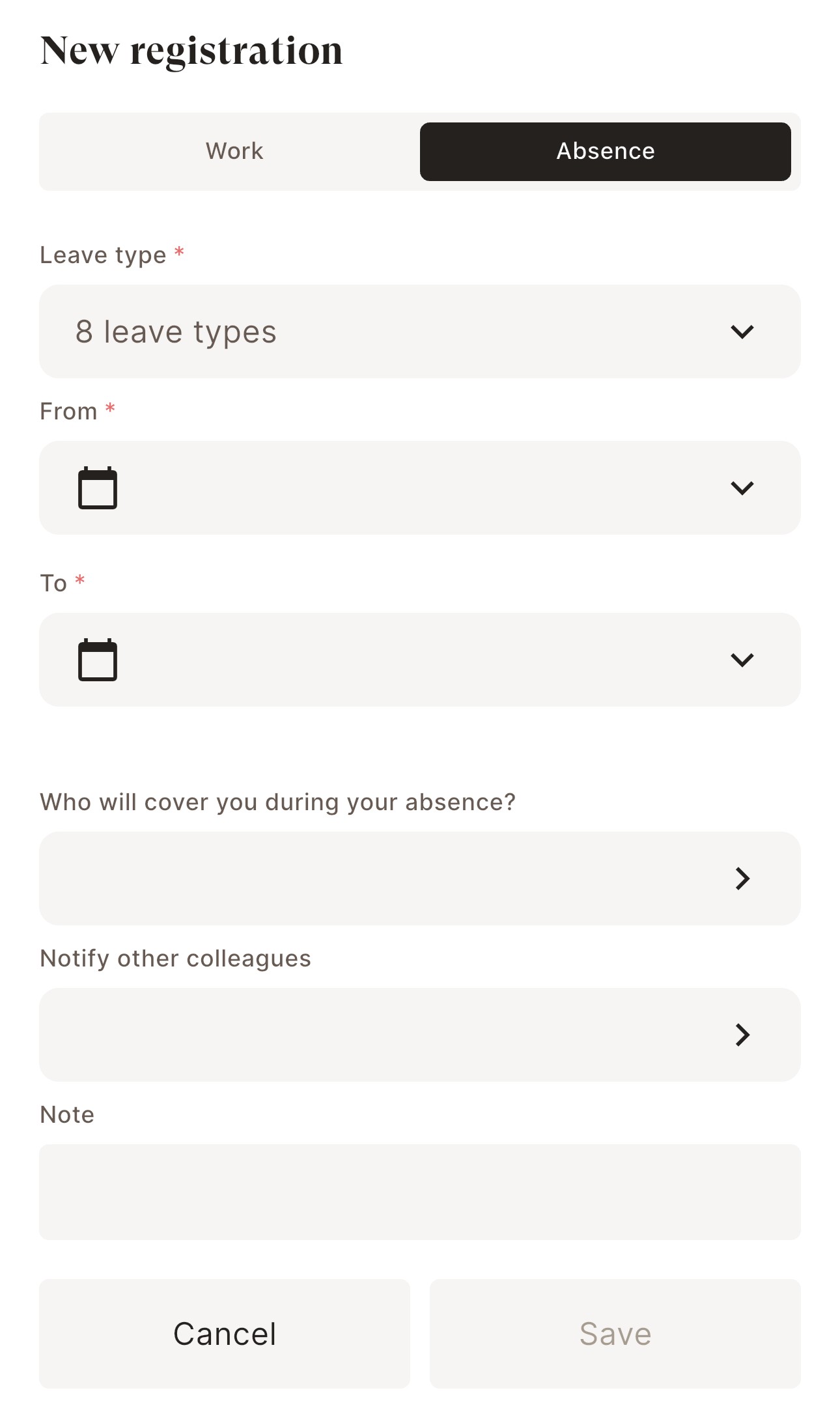Expand the To date picker dropdown
The width and height of the screenshot is (840, 1410).
coord(742,660)
